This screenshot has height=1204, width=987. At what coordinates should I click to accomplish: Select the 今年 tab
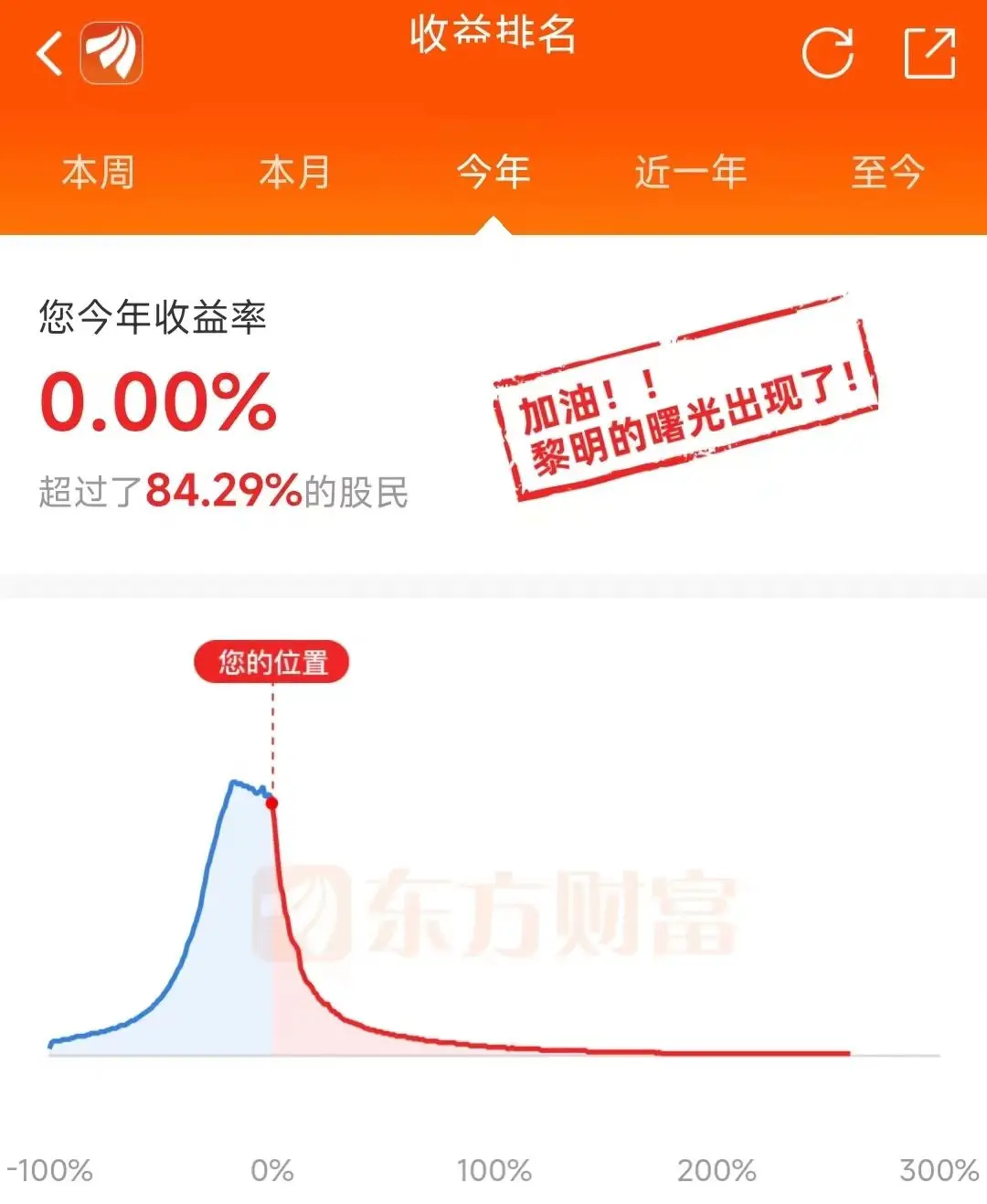tap(493, 172)
